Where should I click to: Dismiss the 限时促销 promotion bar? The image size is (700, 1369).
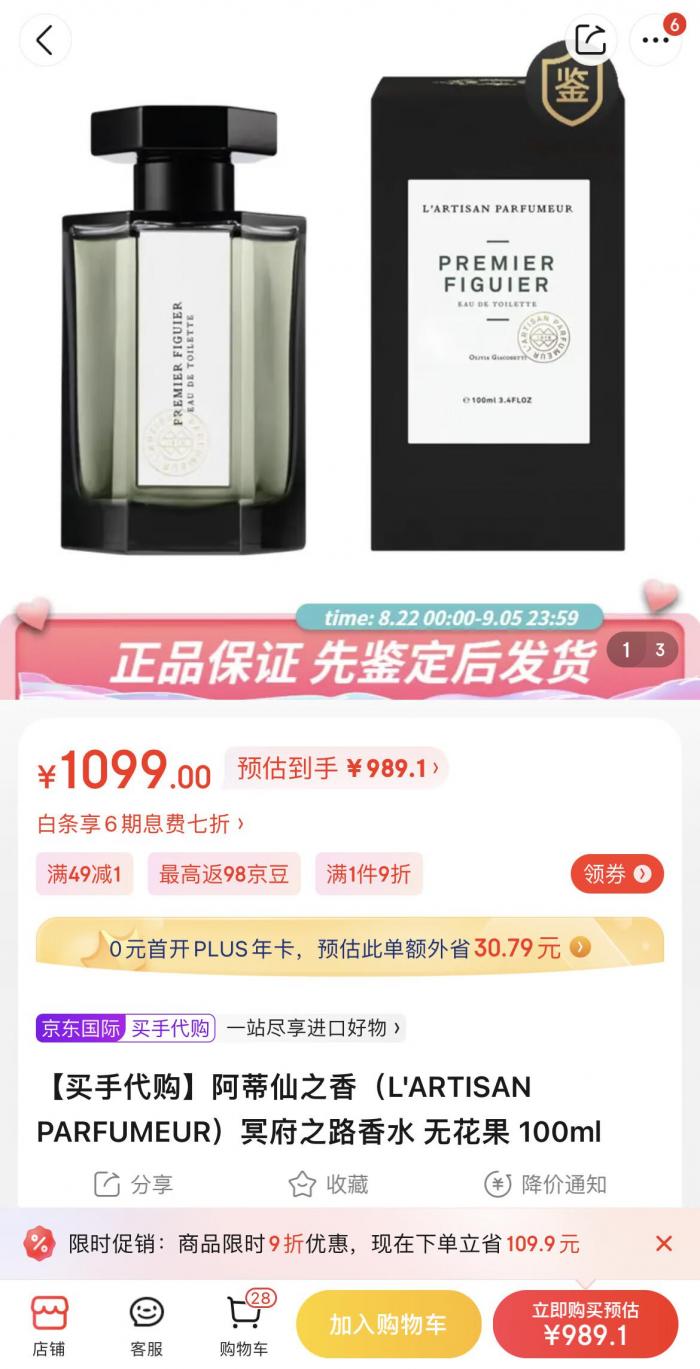pyautogui.click(x=663, y=1244)
